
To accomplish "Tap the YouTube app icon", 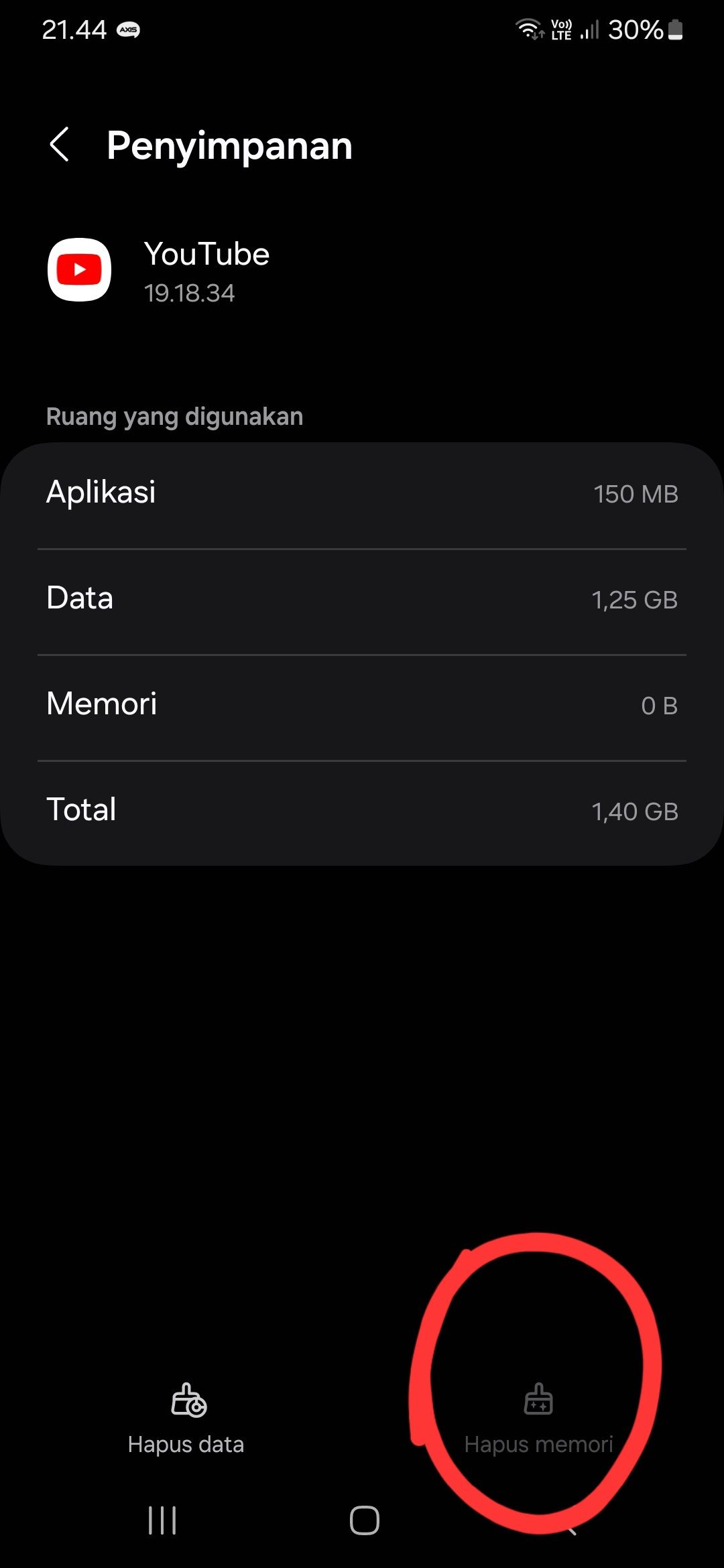I will click(x=79, y=269).
